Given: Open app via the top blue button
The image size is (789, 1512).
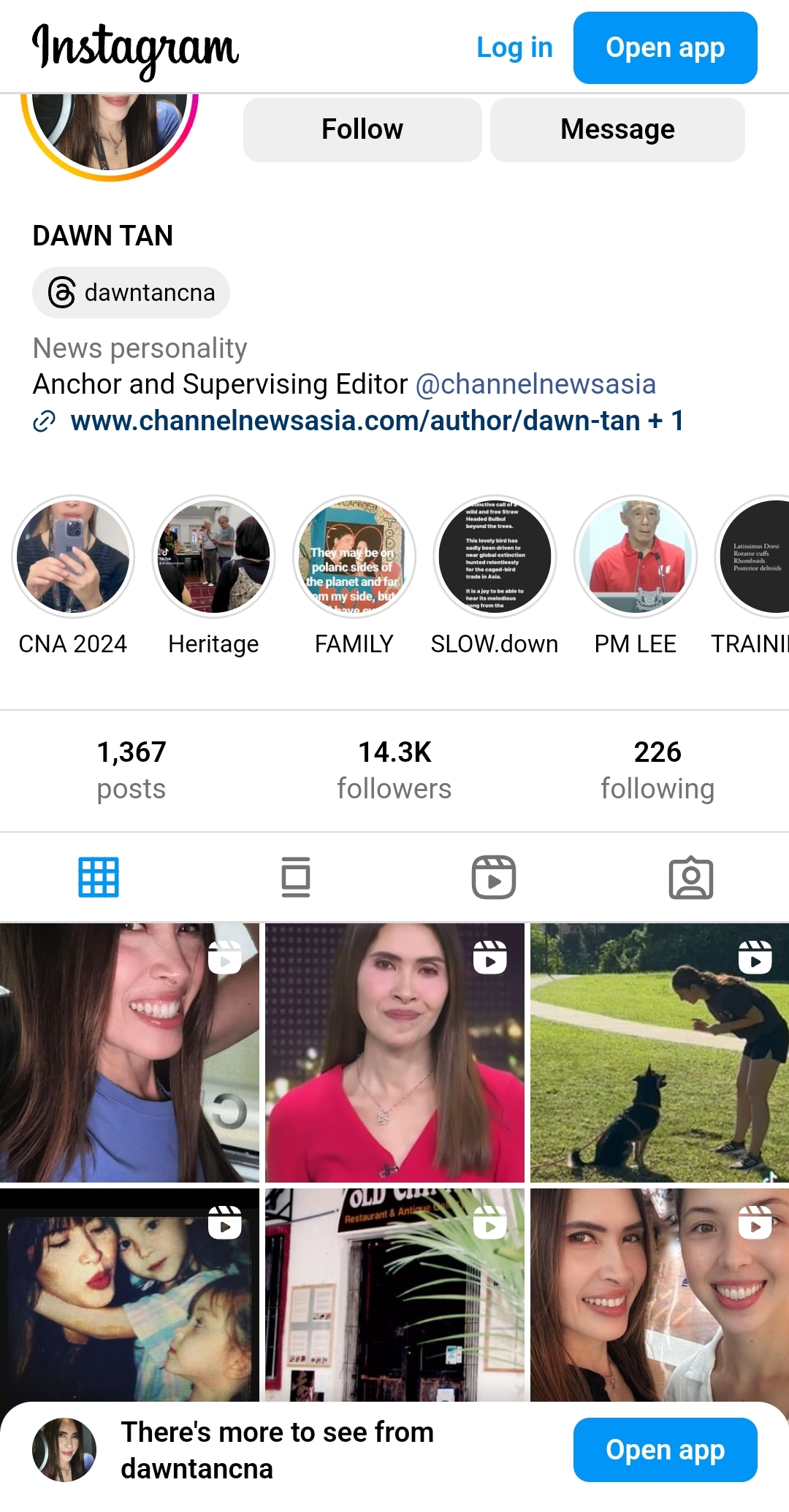Looking at the screenshot, I should click(x=665, y=48).
